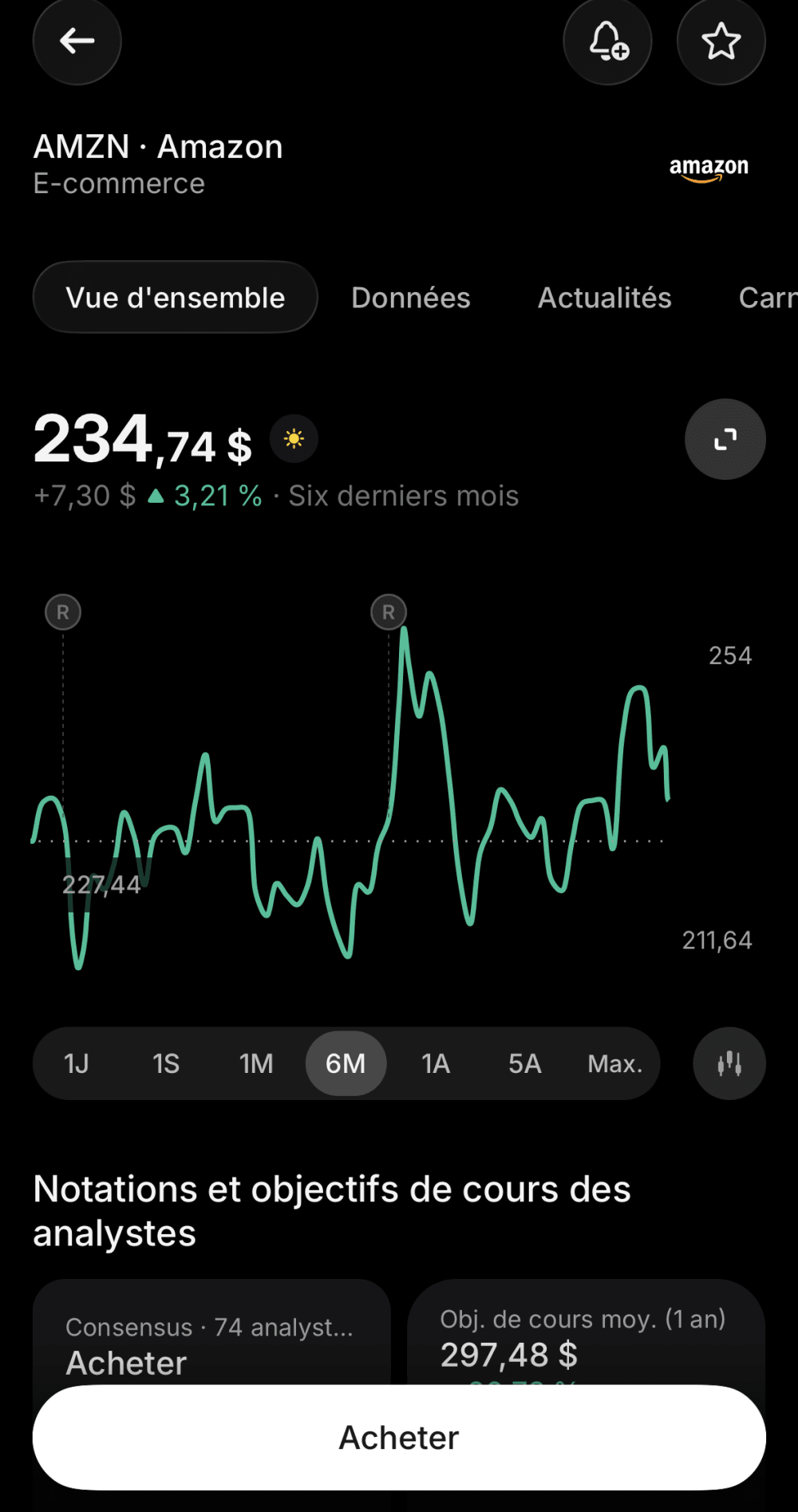Add AMZN to favorites via star icon

[721, 41]
